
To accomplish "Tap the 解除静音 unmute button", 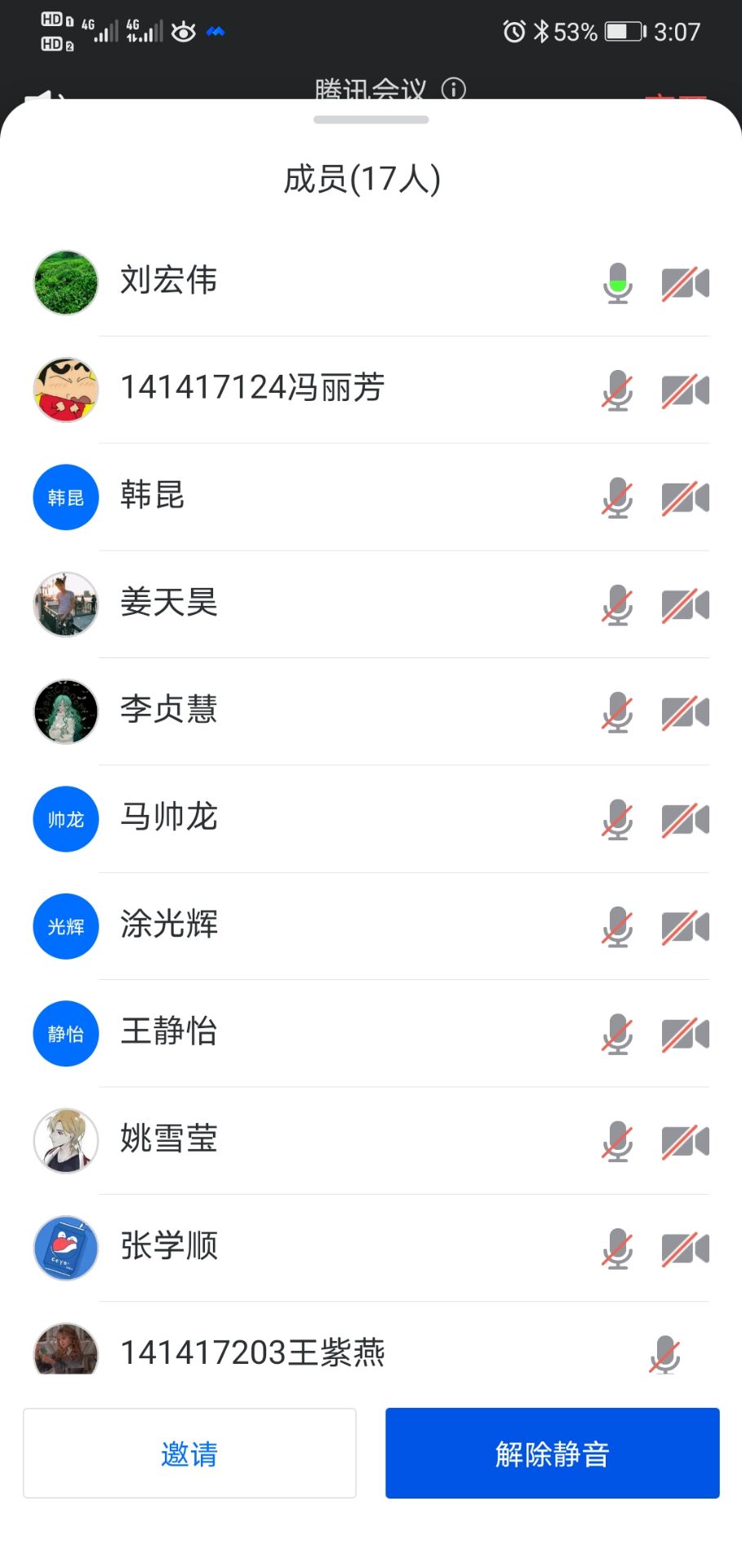I will point(552,1453).
